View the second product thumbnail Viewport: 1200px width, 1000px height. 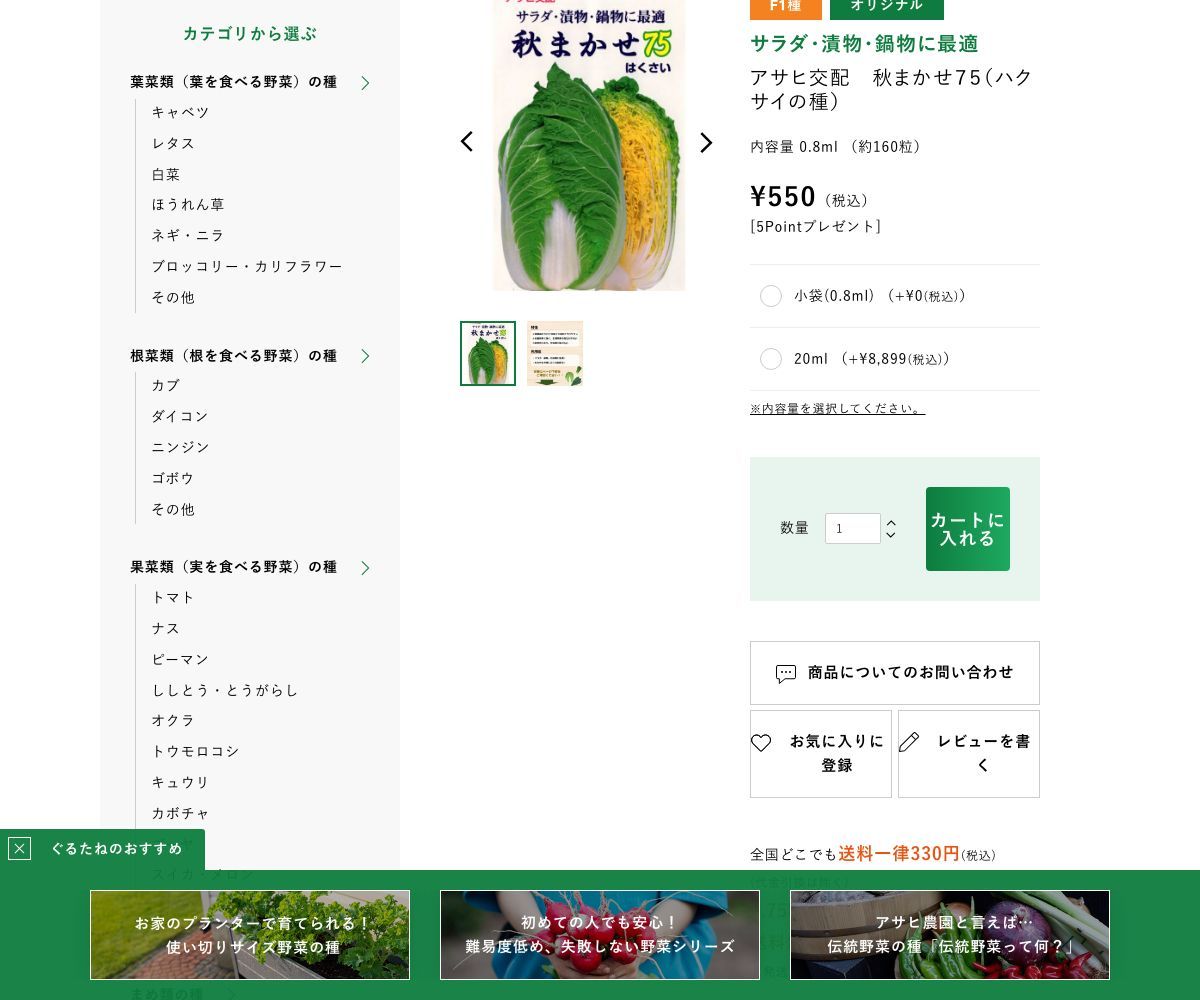[555, 353]
